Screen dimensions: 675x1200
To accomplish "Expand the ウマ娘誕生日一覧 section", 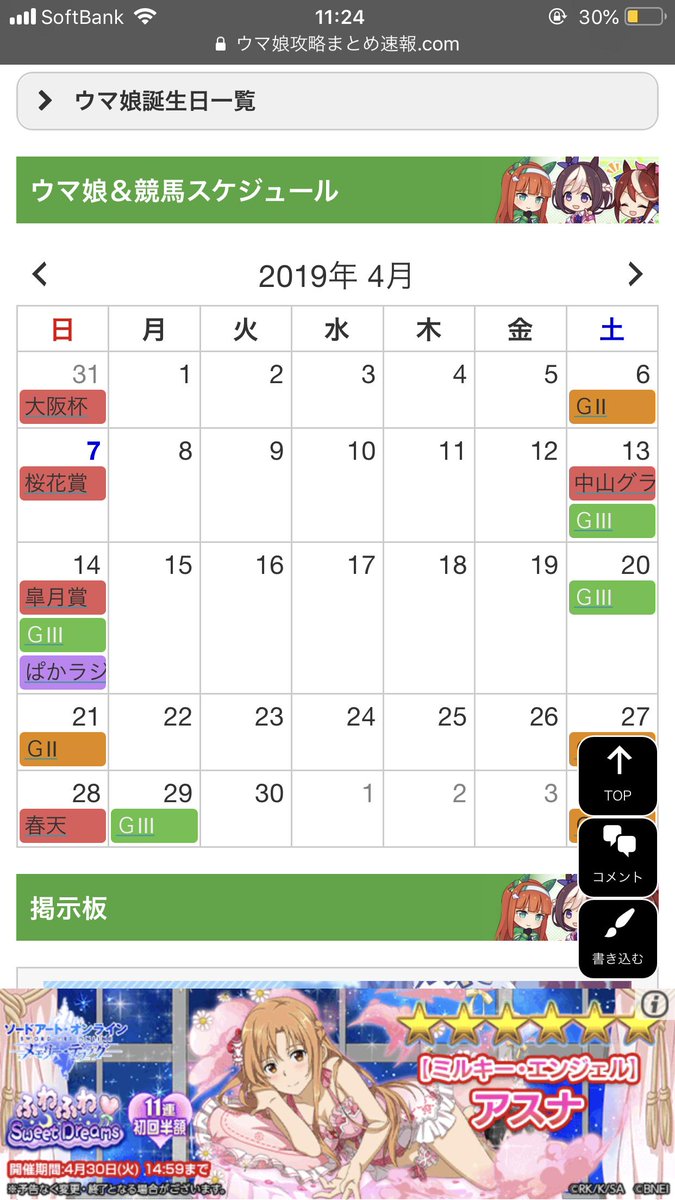I will 337,101.
